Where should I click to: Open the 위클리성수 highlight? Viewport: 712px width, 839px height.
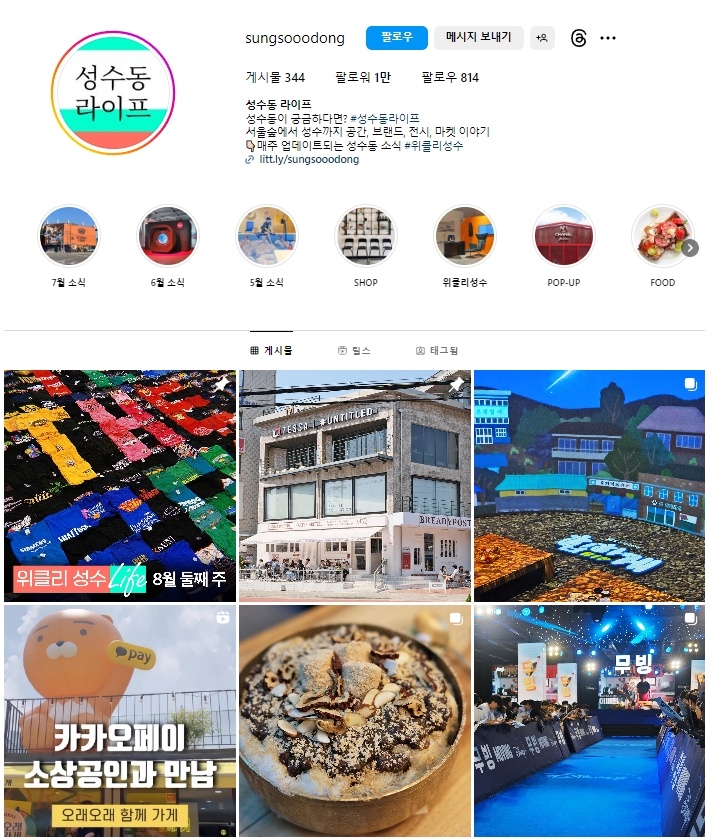pos(465,237)
